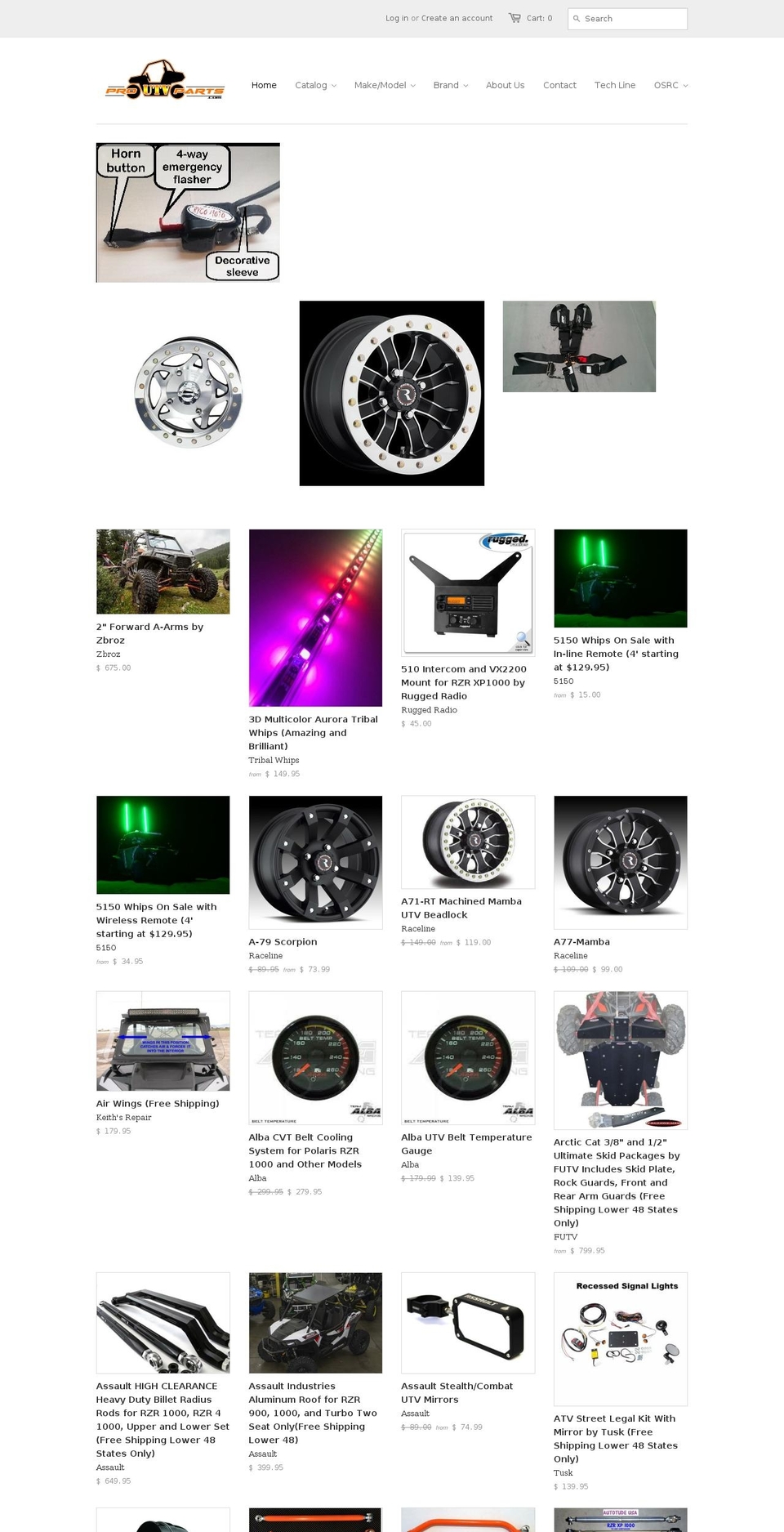Image resolution: width=784 pixels, height=1532 pixels.
Task: Open the horn button and flasher banner image
Action: 188,212
